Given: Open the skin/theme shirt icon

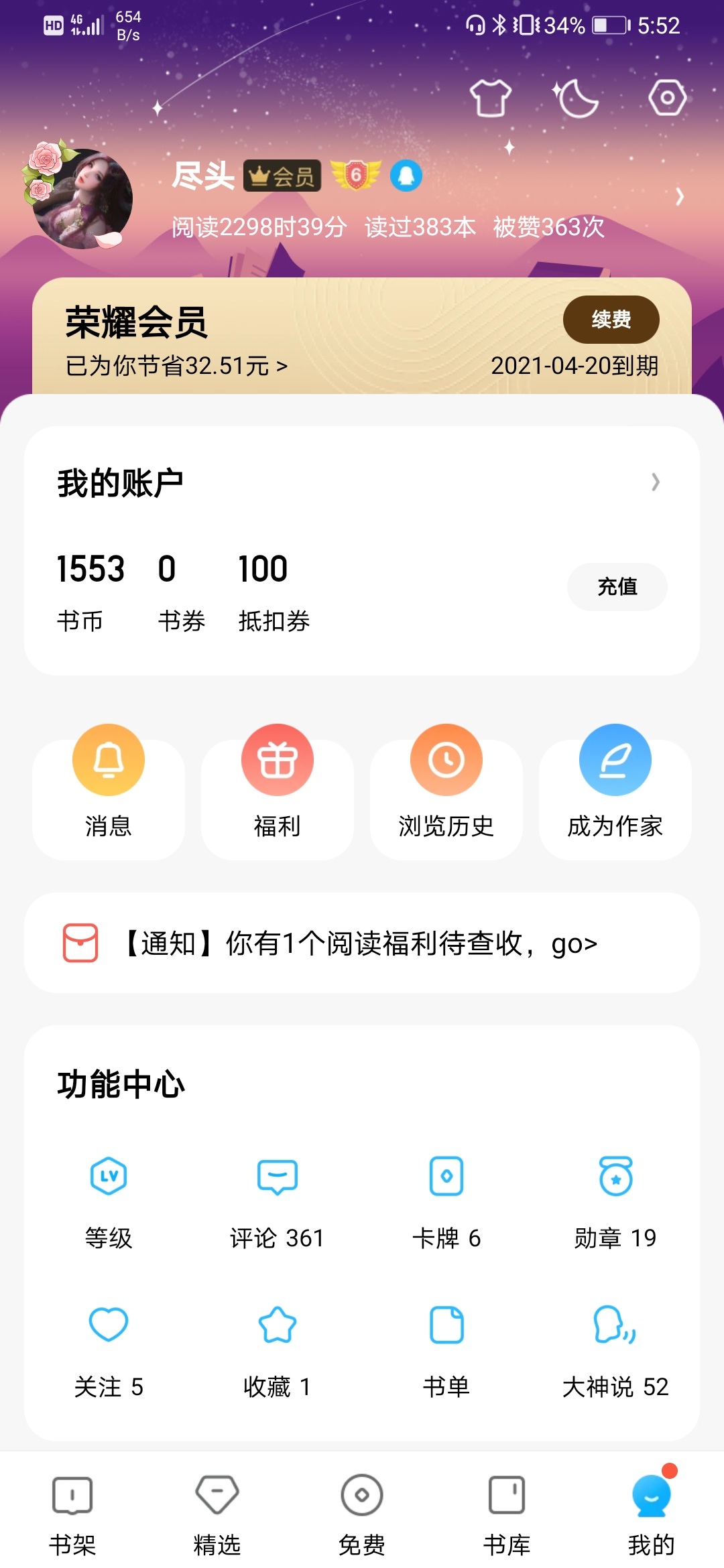Looking at the screenshot, I should [x=490, y=98].
